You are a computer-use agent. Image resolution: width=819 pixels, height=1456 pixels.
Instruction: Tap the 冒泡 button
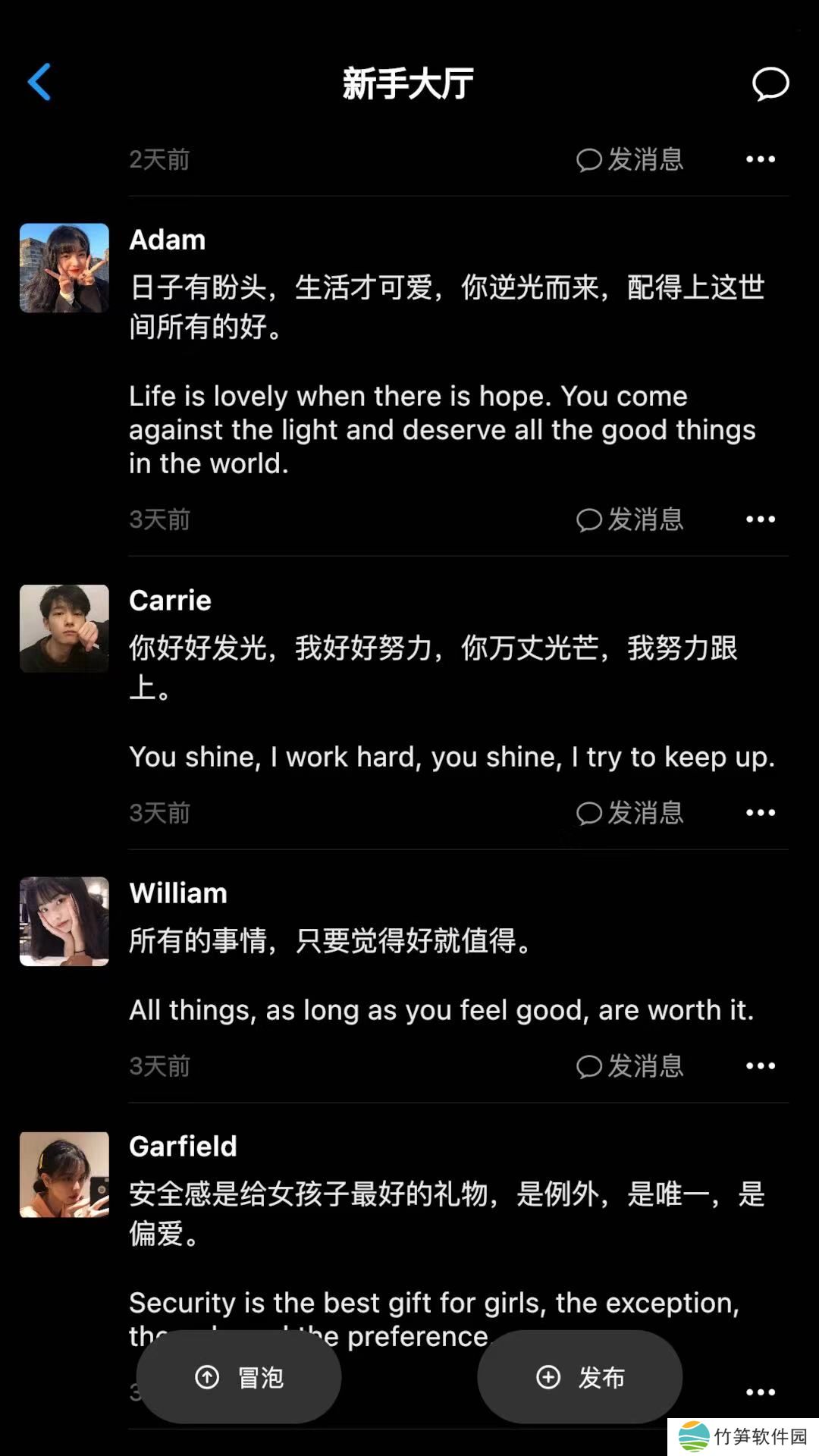coord(239,1377)
